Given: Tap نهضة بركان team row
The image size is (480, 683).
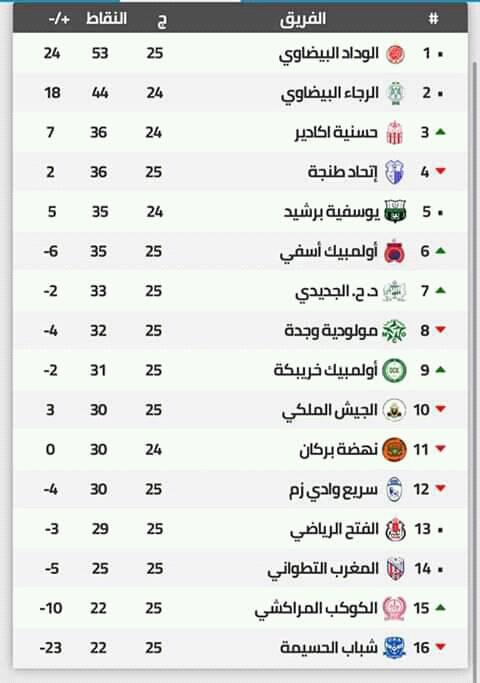Looking at the screenshot, I should pos(240,450).
